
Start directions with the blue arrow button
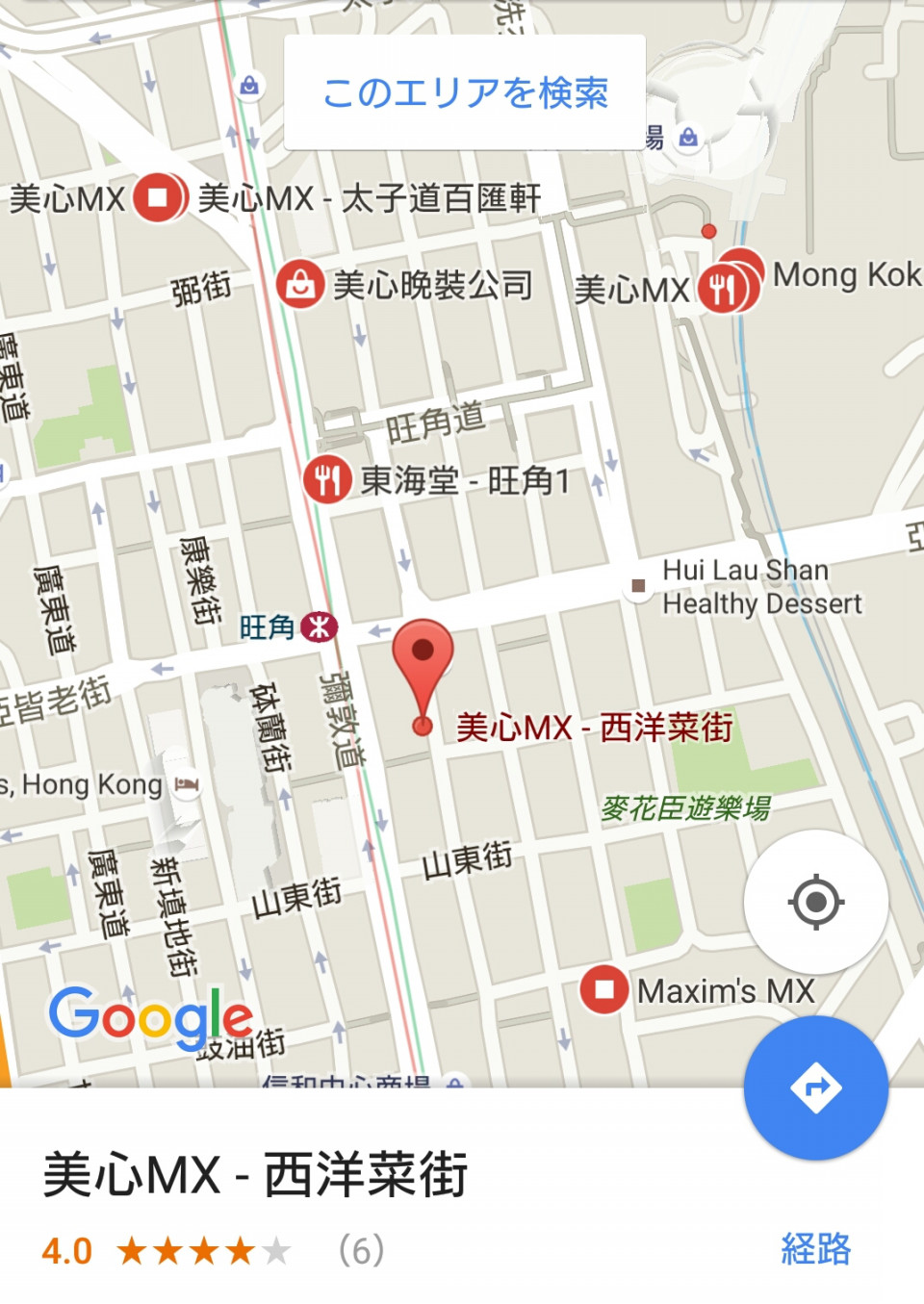(815, 1087)
